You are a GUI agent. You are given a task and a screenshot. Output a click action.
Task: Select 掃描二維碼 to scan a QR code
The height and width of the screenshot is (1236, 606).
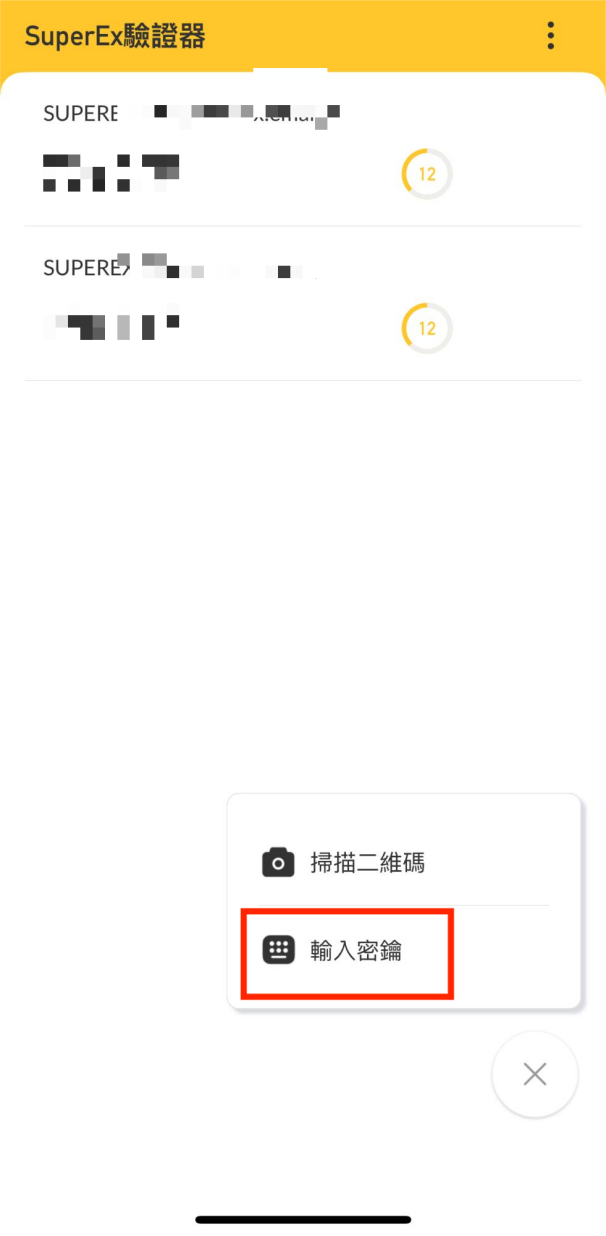click(x=404, y=862)
